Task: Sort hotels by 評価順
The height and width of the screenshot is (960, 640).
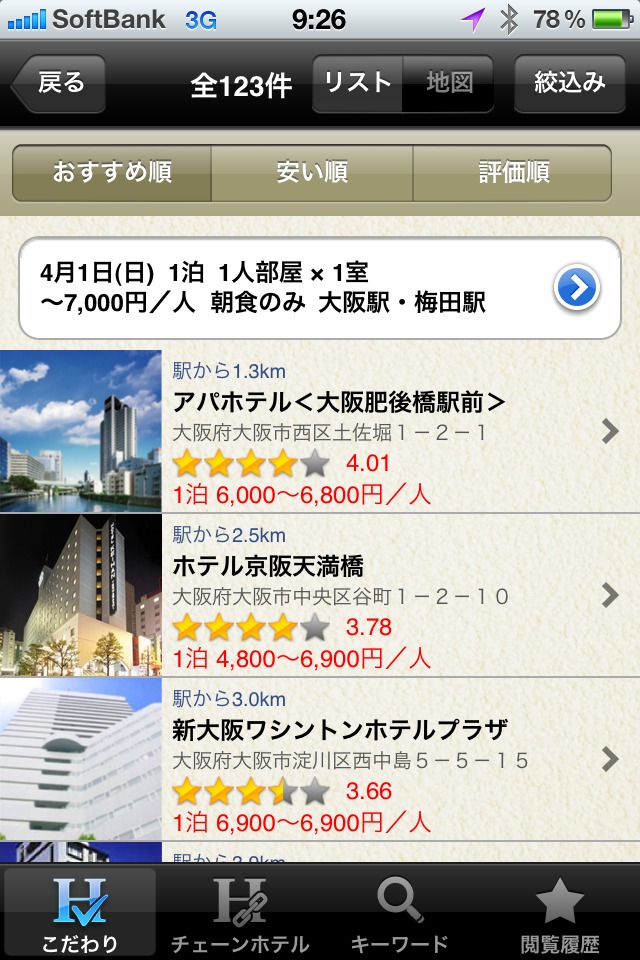Action: point(512,173)
